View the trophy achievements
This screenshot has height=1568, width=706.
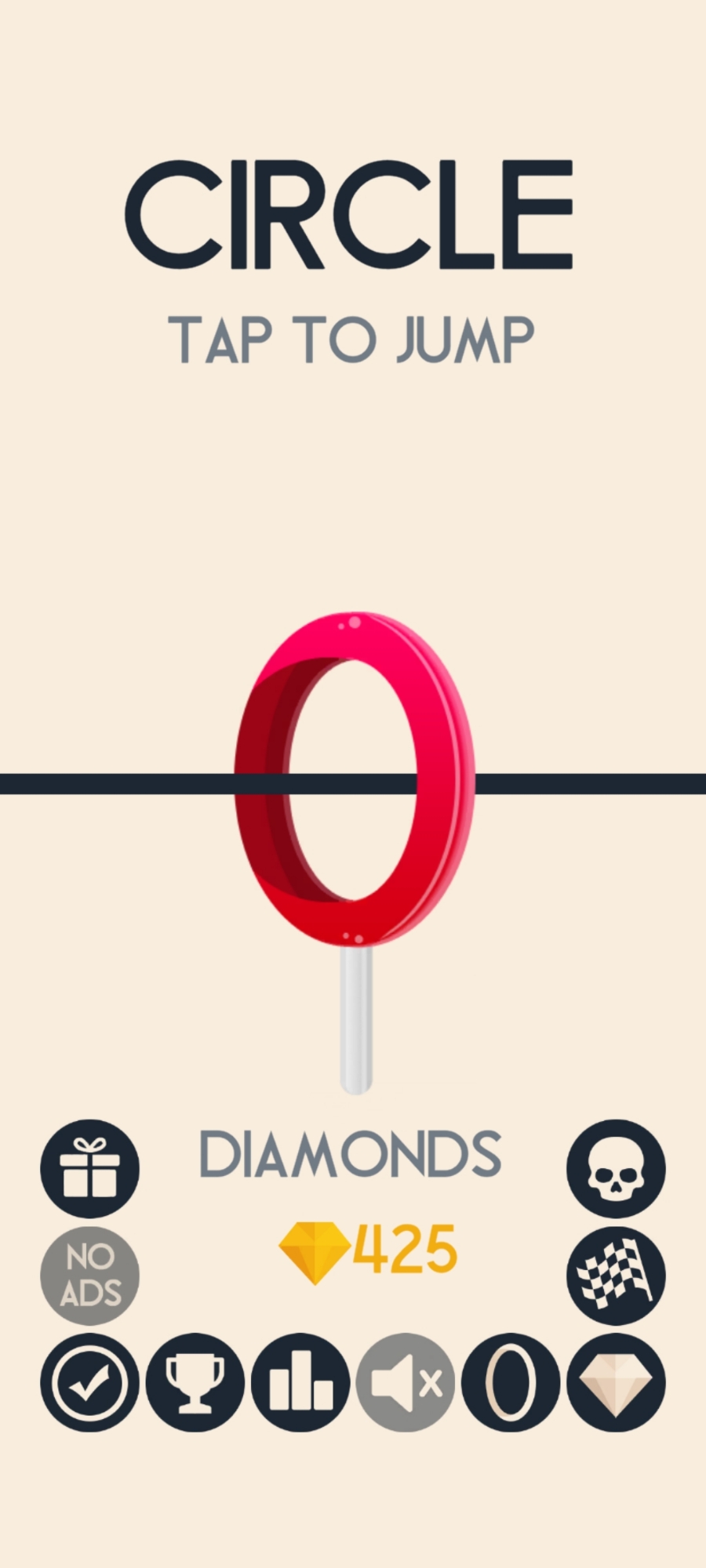tap(195, 1383)
